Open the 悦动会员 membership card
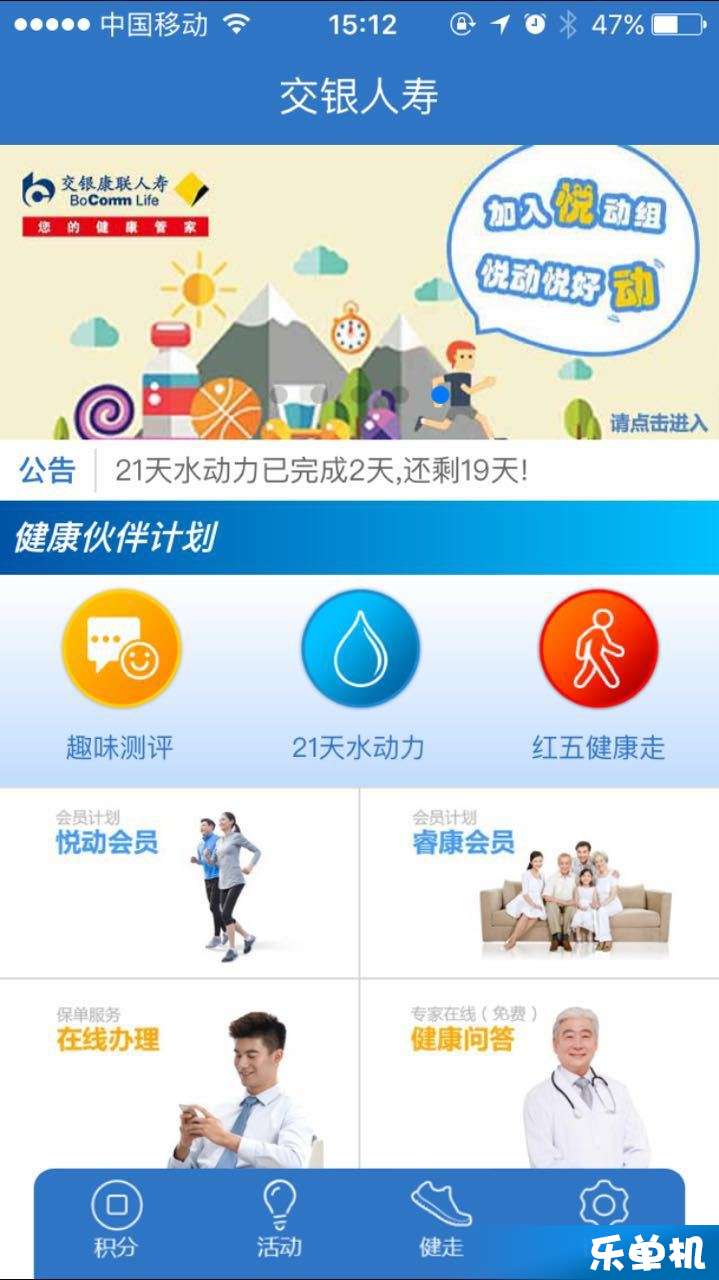Viewport: 719px width, 1280px height. (x=179, y=882)
